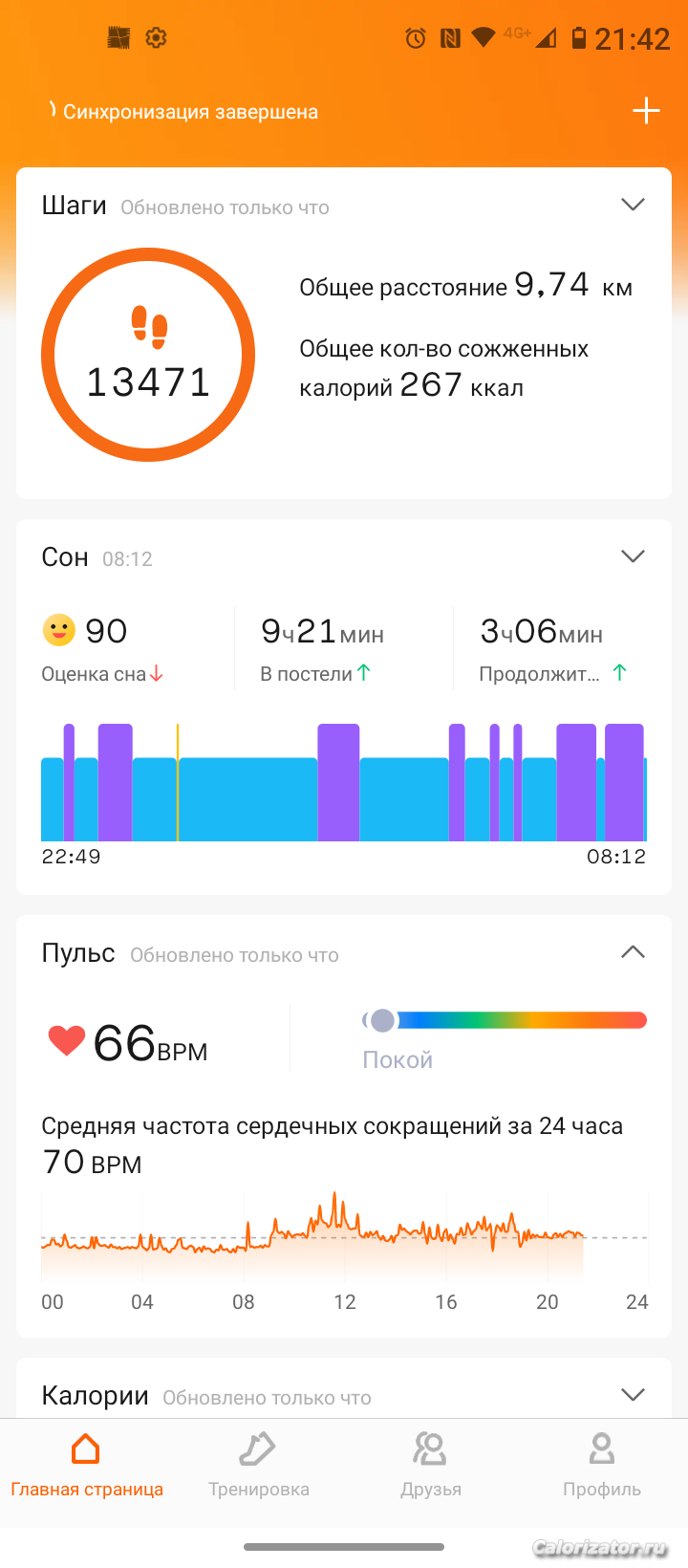Screen dimensions: 688x1568
Task: Collapse the Пульс card
Action: pyautogui.click(x=633, y=952)
